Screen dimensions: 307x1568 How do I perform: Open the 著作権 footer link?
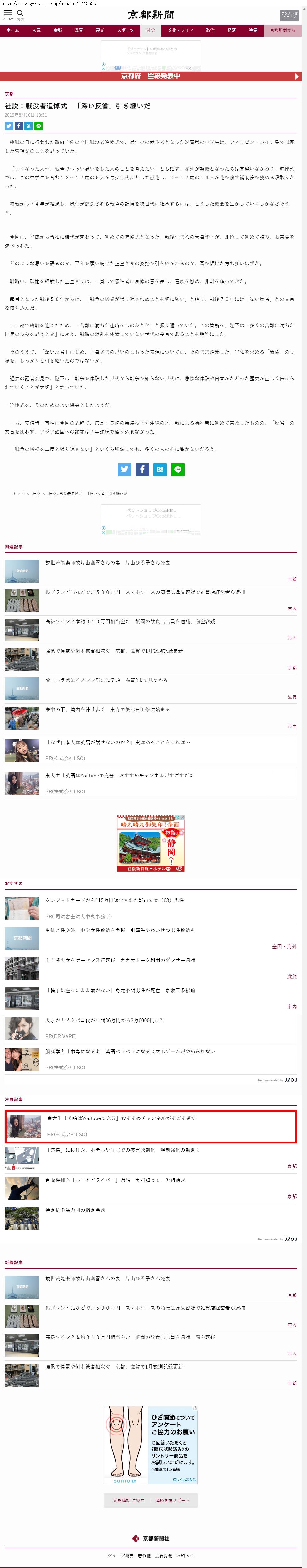pos(144,1555)
